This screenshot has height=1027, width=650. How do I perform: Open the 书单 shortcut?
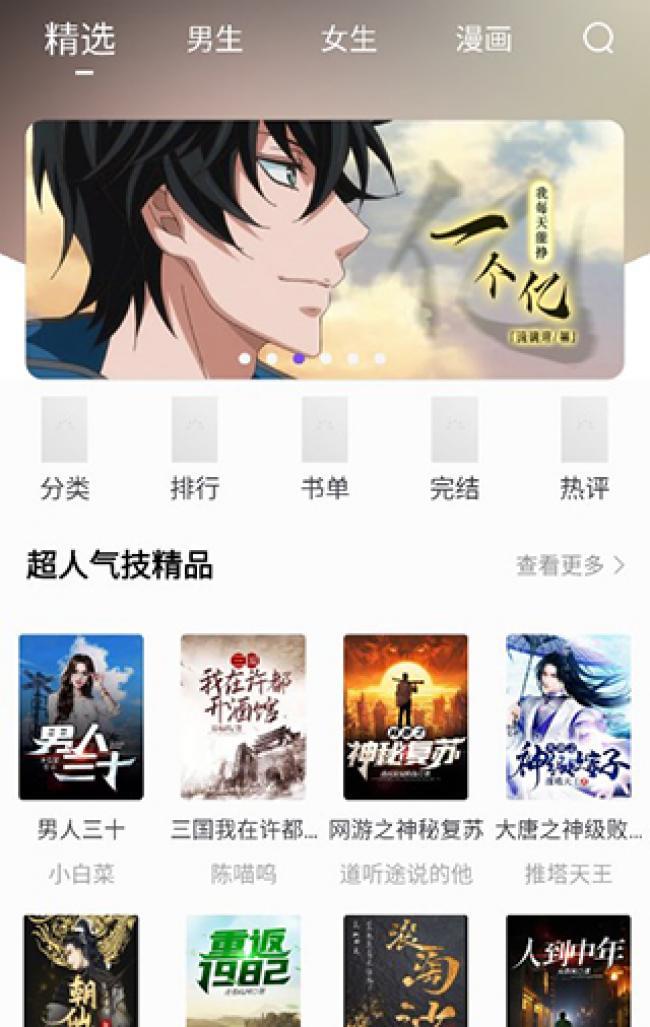tap(325, 448)
